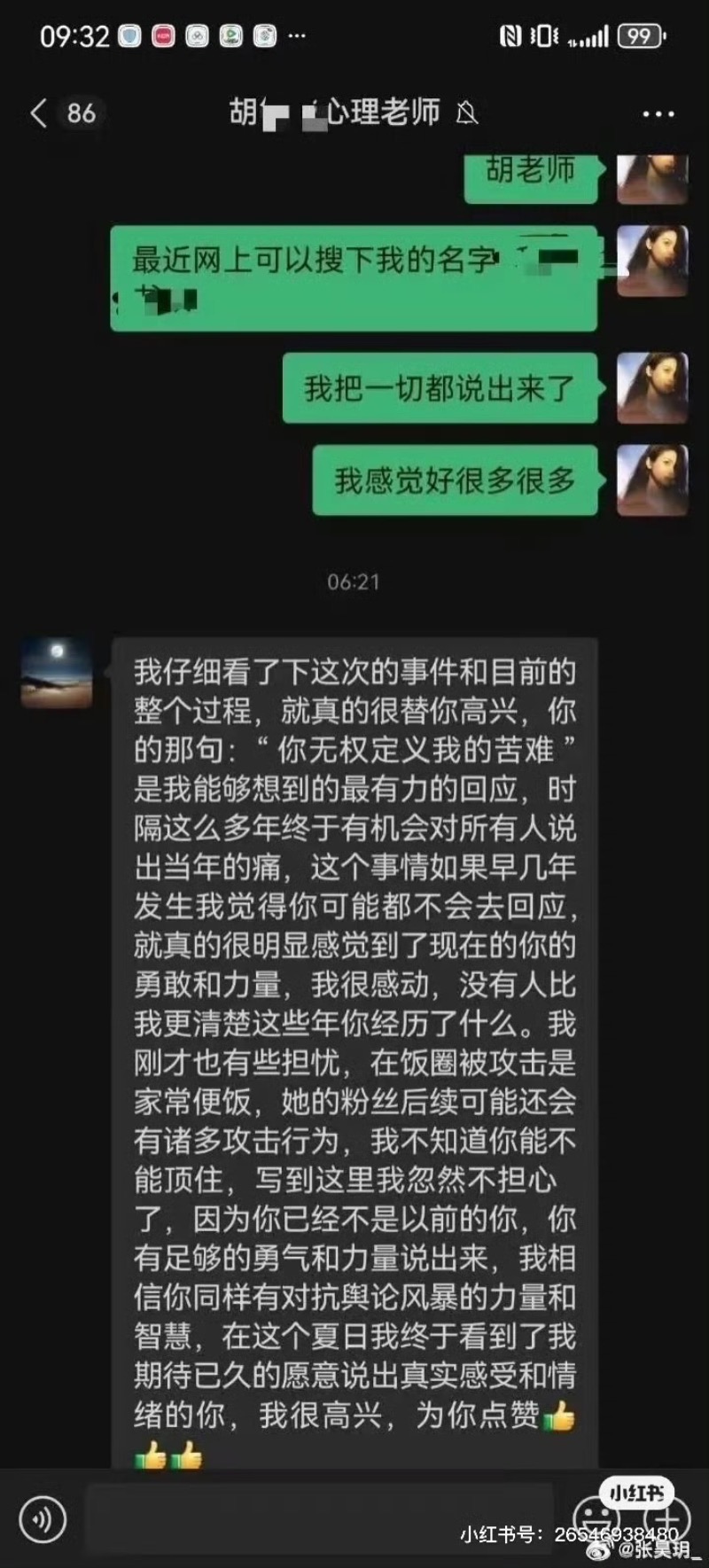The height and width of the screenshot is (1568, 709).
Task: Open the psychology teacher's moon avatar profile
Action: 57,673
